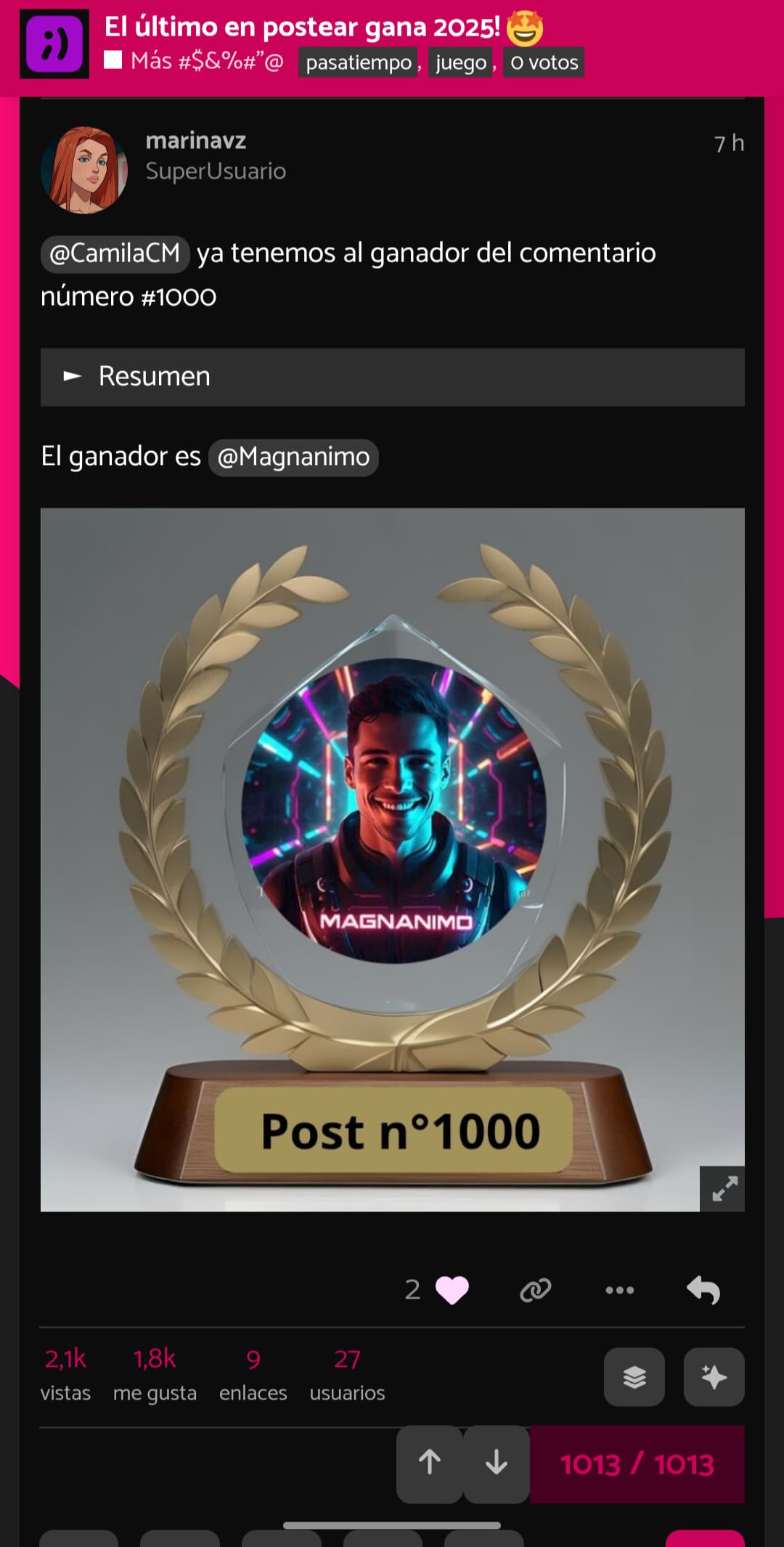
Task: Expand the Resumen section
Action: pyautogui.click(x=392, y=377)
